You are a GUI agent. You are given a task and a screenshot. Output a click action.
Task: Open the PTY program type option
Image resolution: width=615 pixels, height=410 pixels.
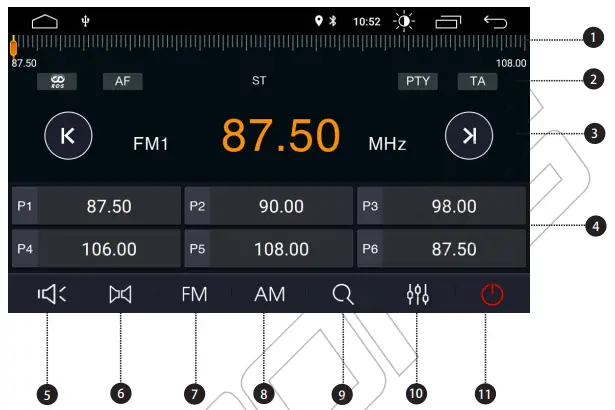point(415,82)
